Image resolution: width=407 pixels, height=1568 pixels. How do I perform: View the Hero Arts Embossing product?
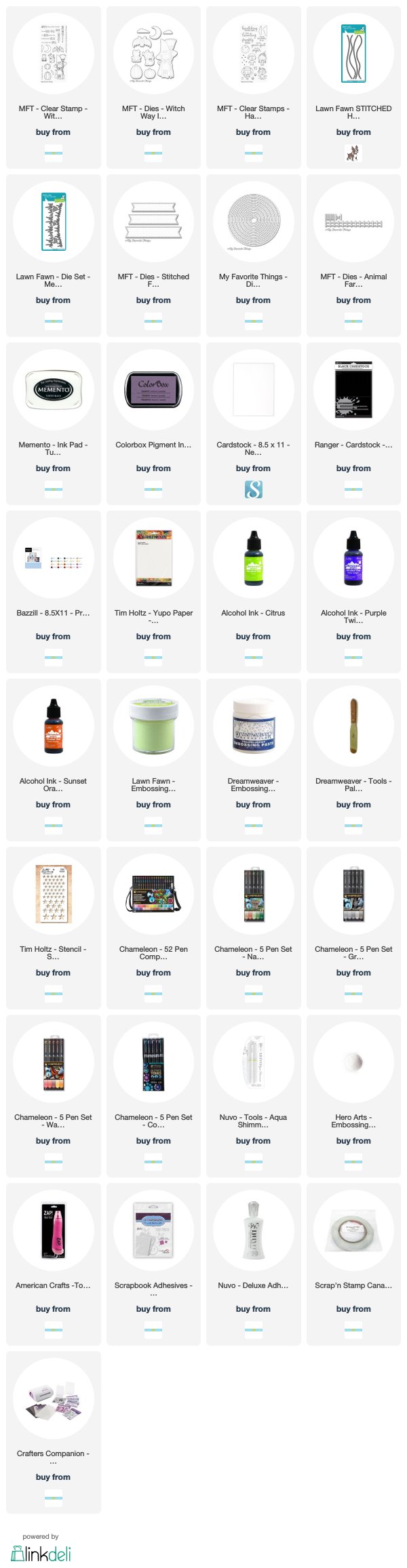pos(353,1064)
